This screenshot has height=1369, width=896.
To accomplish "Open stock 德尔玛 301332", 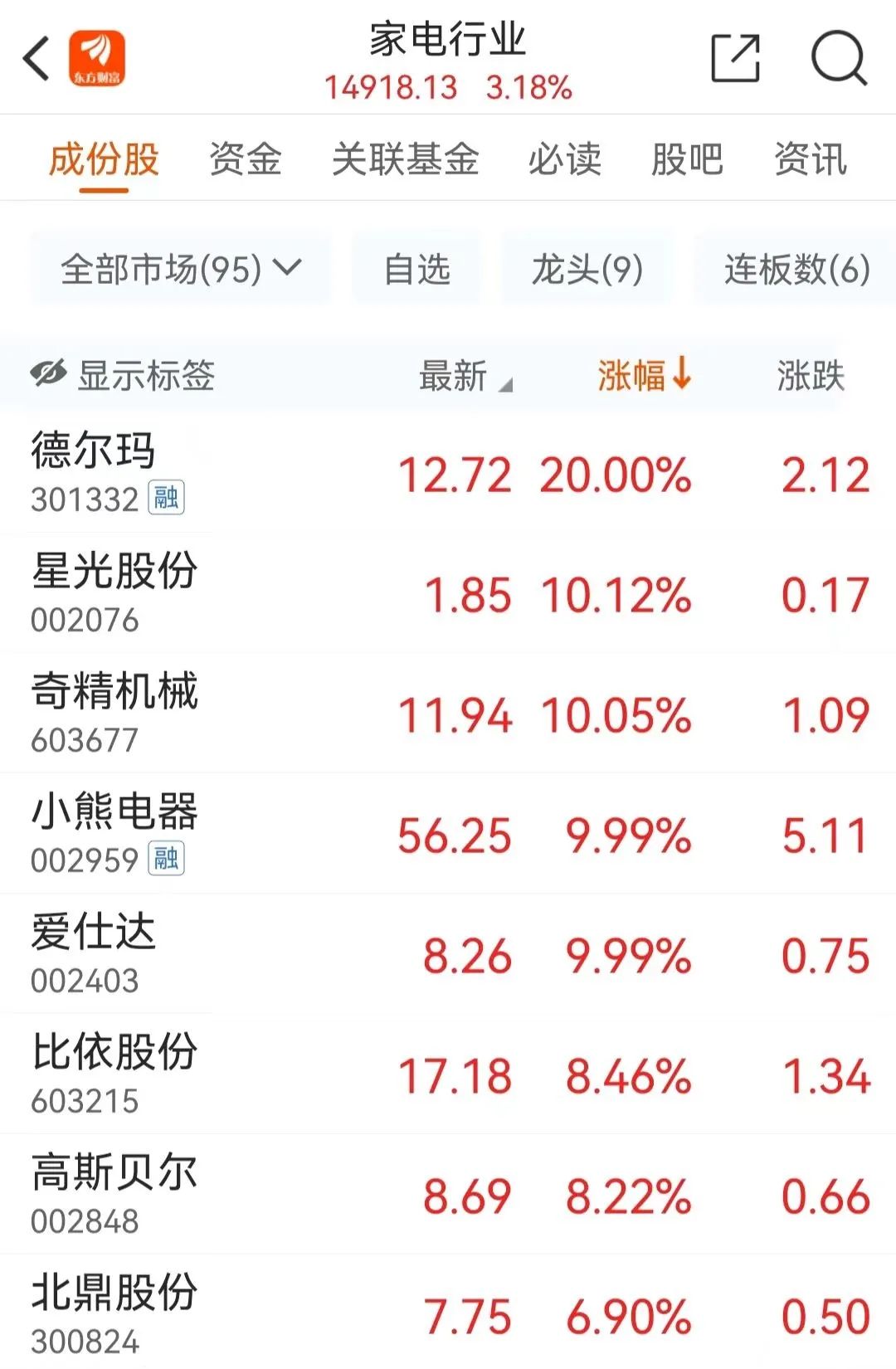I will [448, 473].
